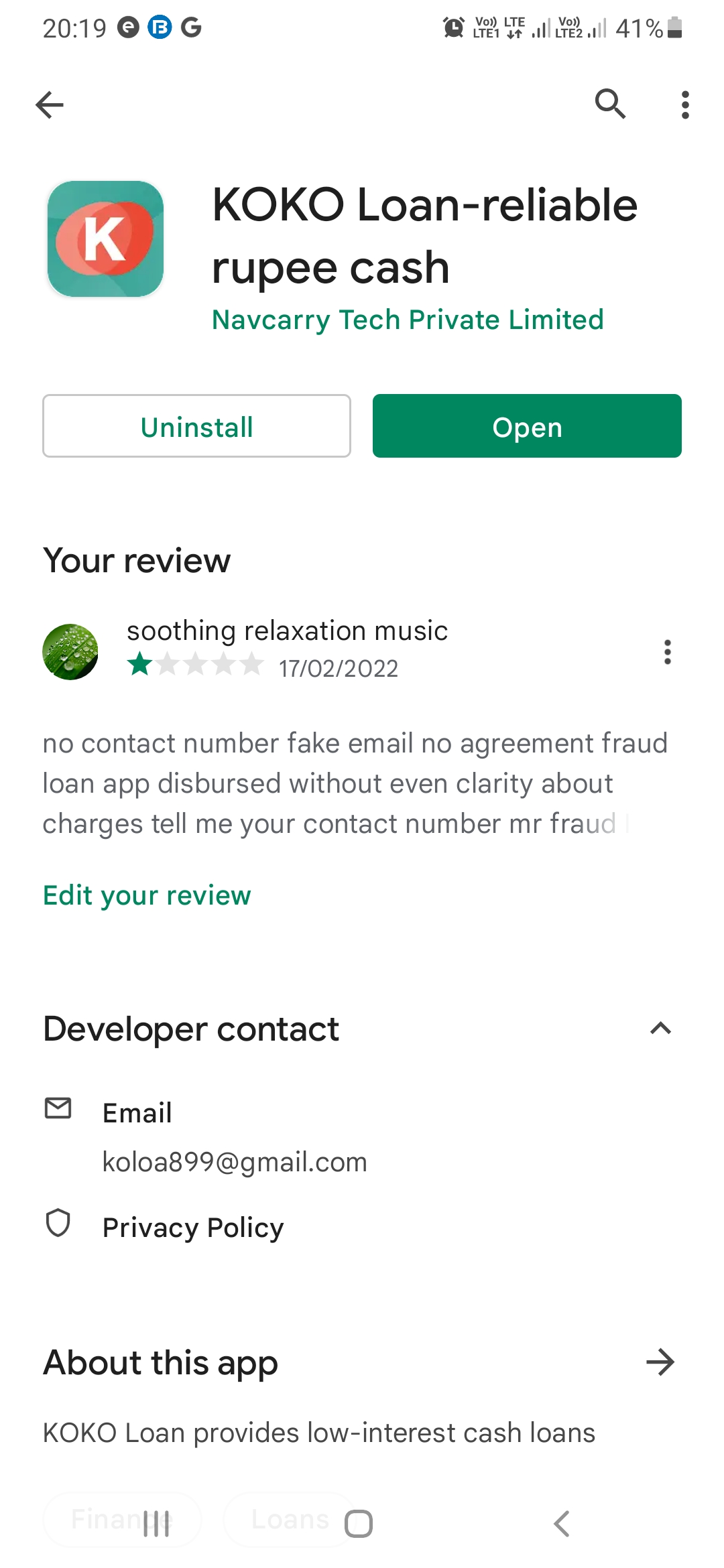Open the KOKO Loan app

tap(527, 426)
